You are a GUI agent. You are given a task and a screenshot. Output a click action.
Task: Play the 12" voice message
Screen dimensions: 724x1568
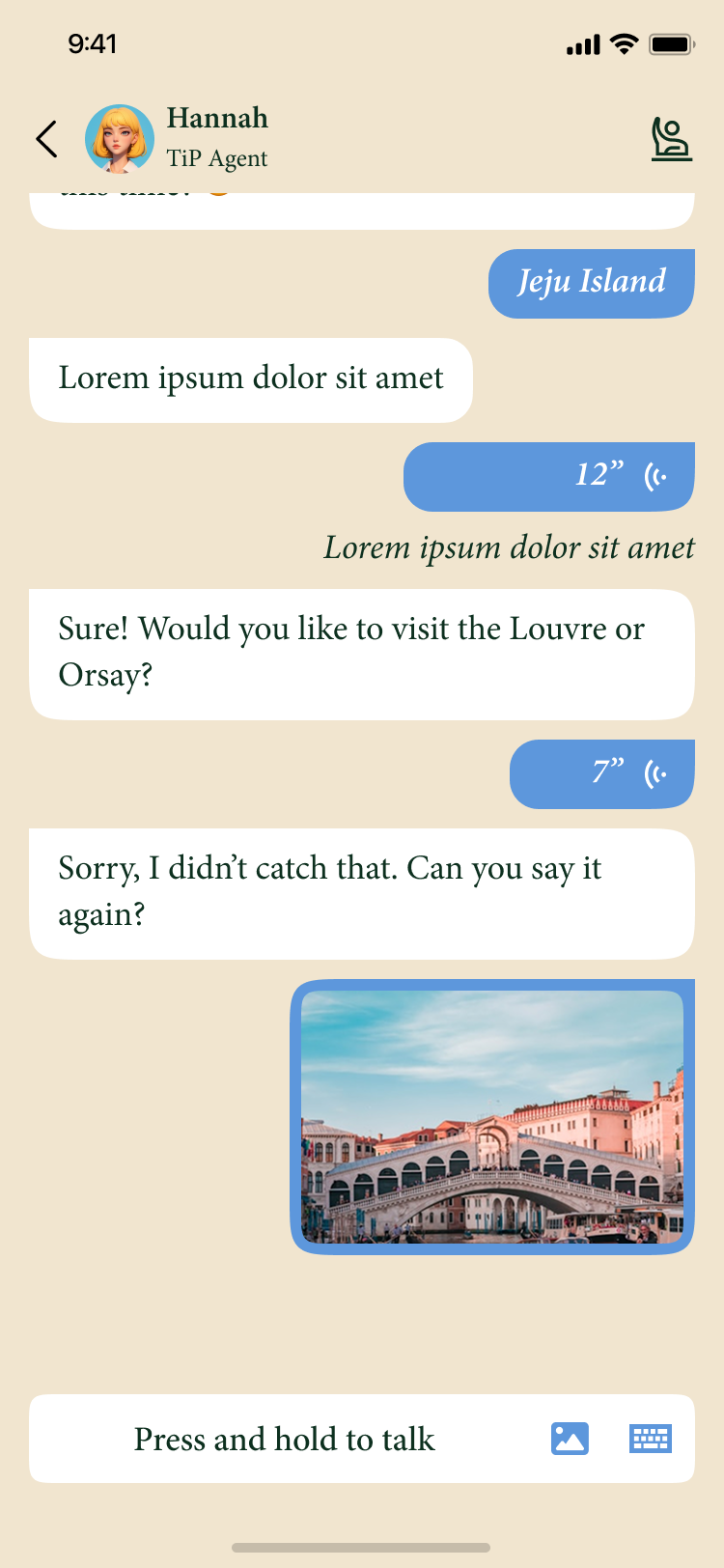pyautogui.click(x=548, y=476)
